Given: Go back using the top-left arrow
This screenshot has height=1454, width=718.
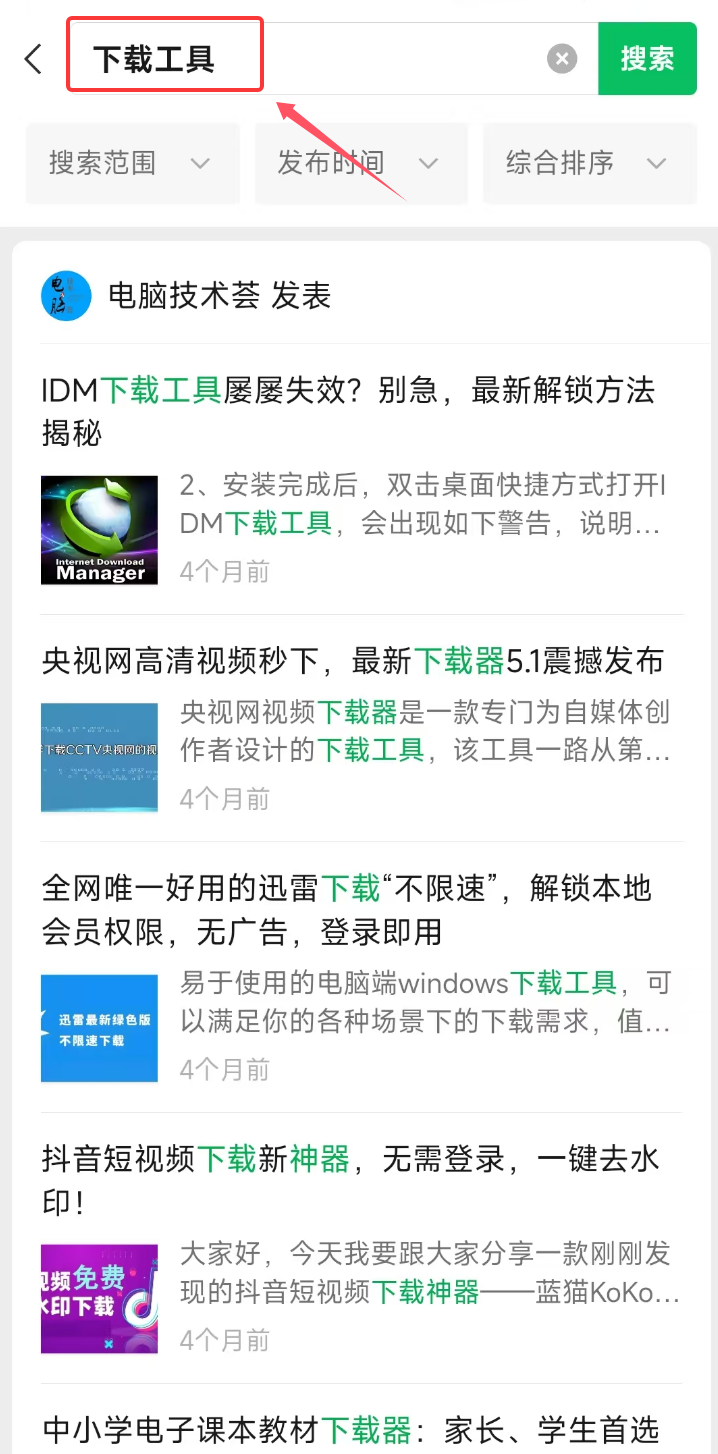Looking at the screenshot, I should (34, 59).
